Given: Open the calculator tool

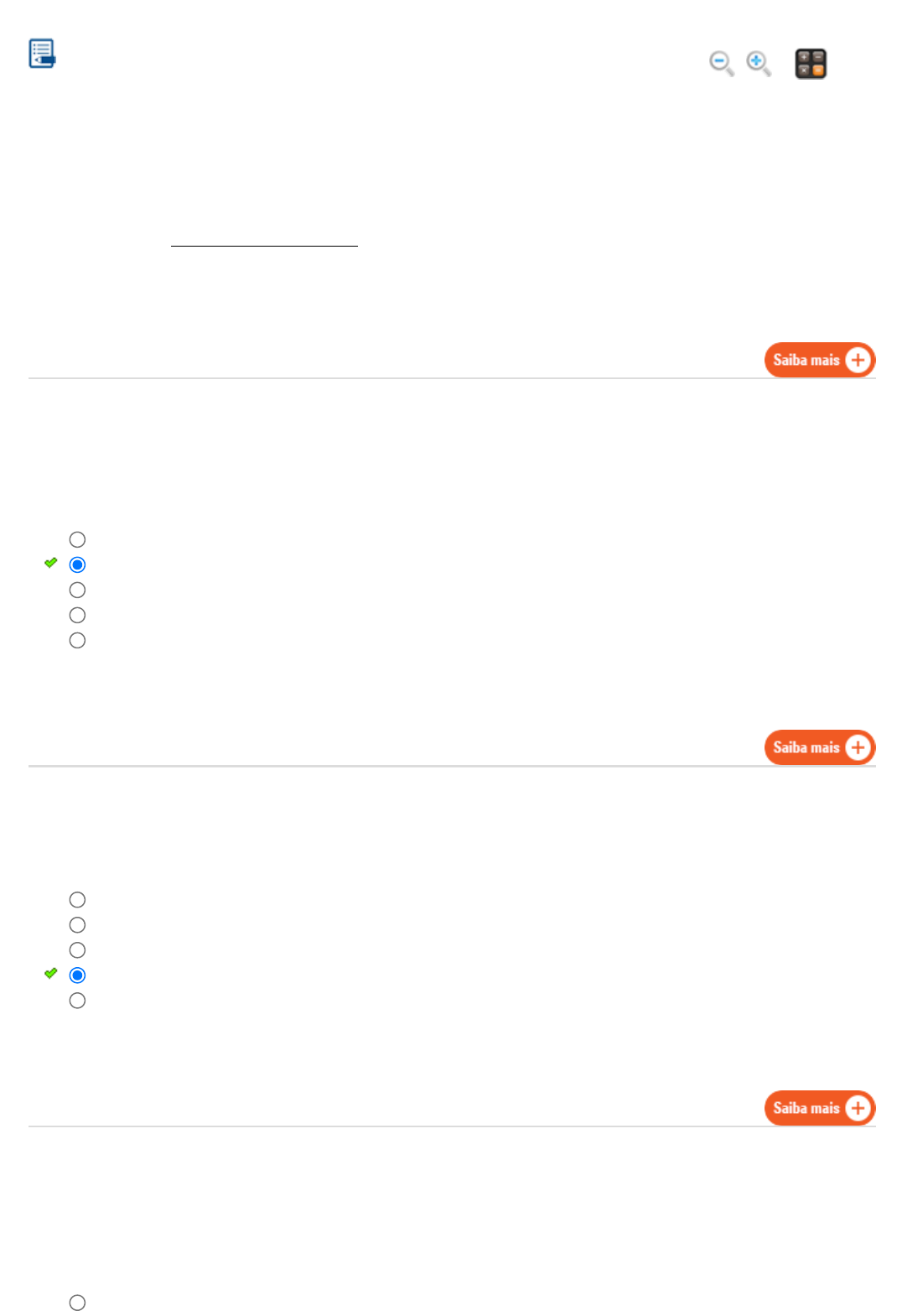Looking at the screenshot, I should 811,64.
